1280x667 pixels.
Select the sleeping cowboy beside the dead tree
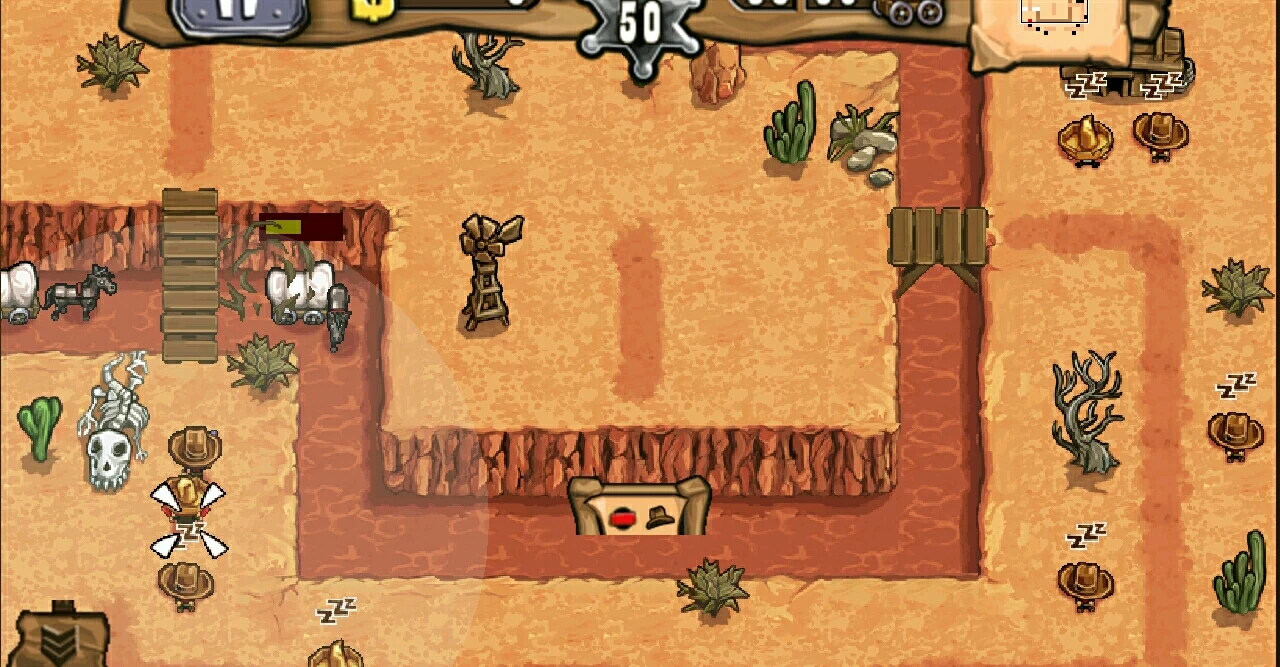click(1236, 432)
